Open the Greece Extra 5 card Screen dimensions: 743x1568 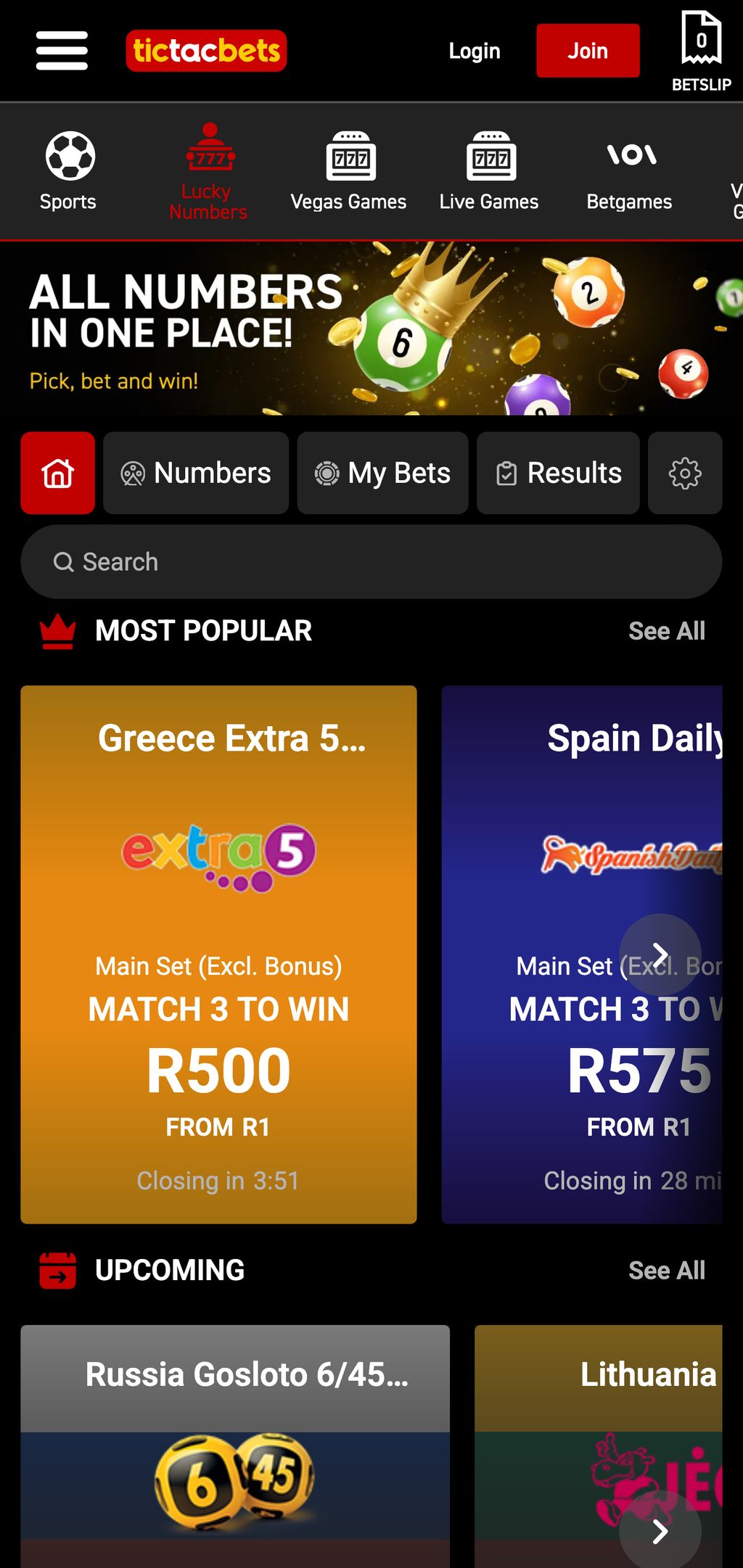click(218, 954)
